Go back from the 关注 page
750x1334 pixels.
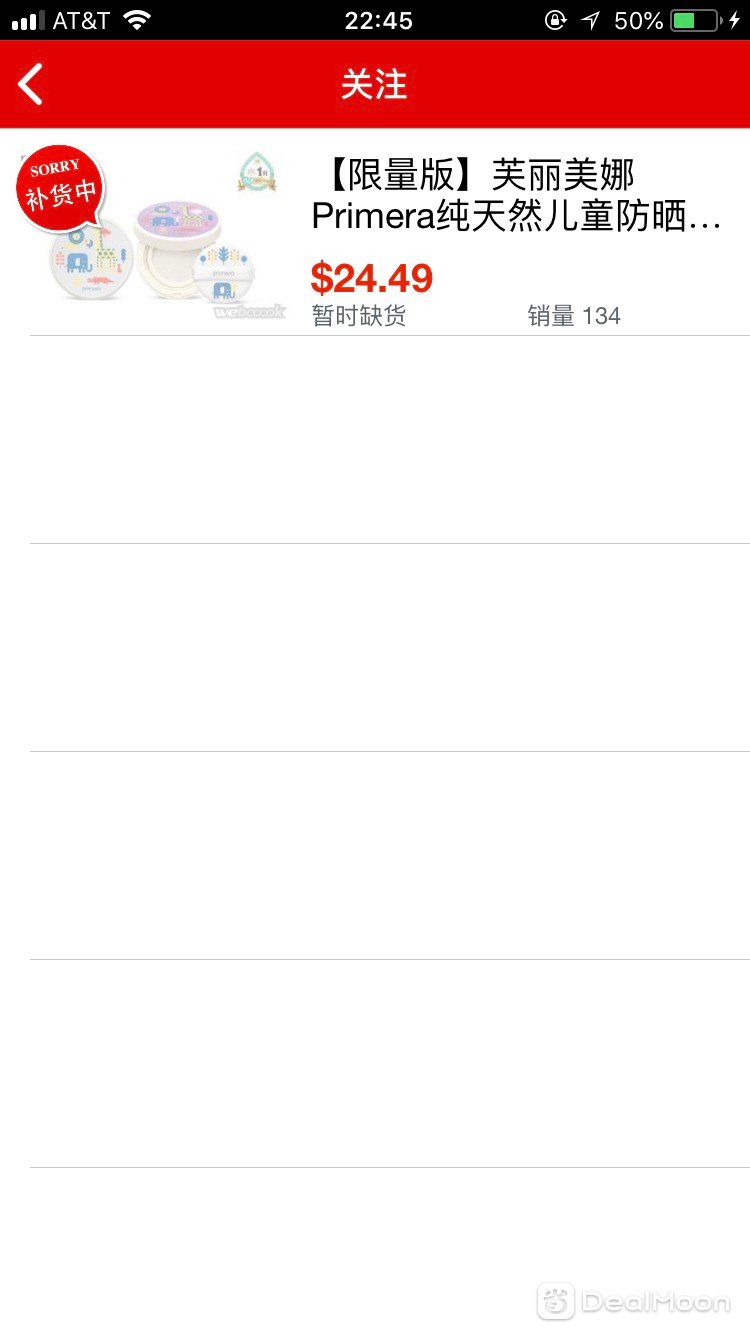point(31,84)
